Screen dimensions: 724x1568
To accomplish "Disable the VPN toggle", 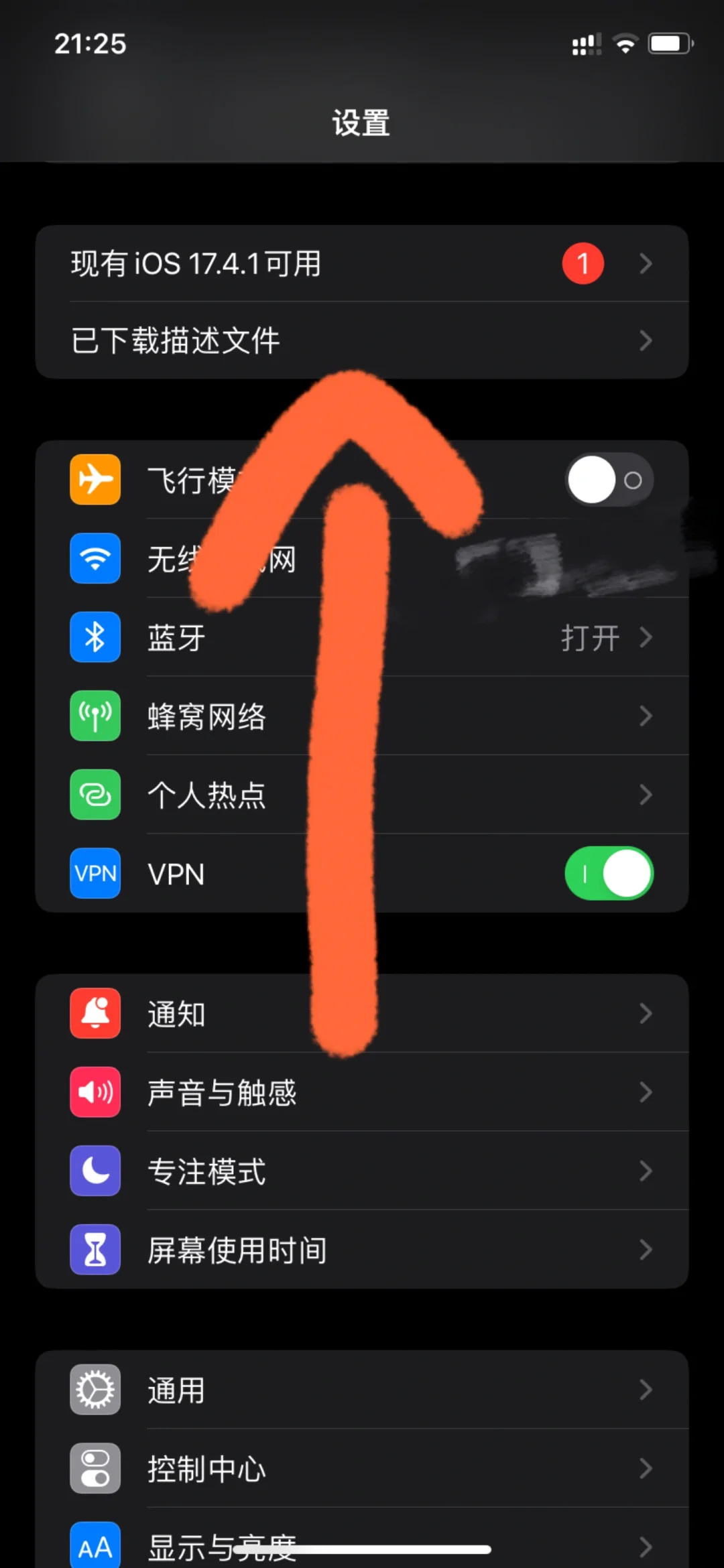I will click(608, 873).
